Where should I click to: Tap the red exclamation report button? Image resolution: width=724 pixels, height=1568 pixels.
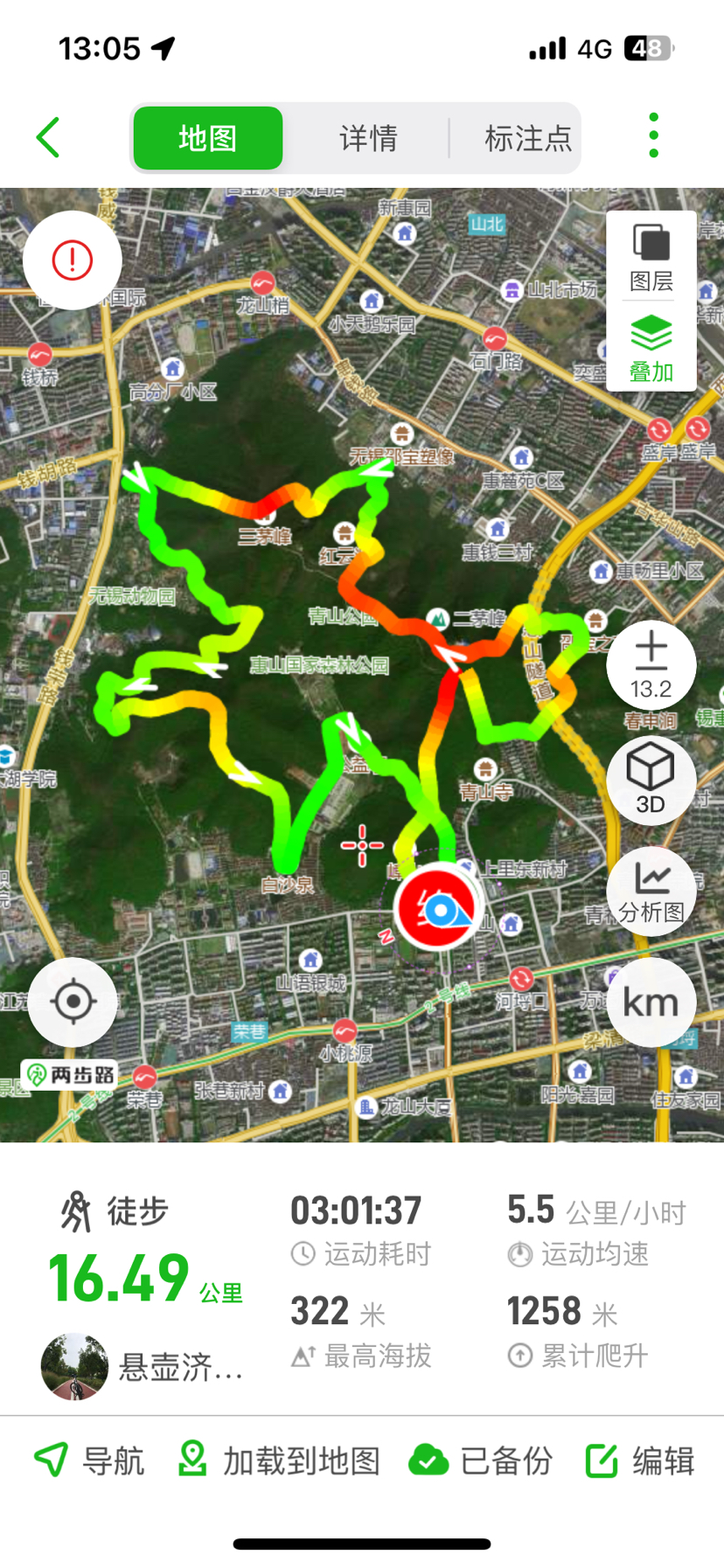(73, 260)
